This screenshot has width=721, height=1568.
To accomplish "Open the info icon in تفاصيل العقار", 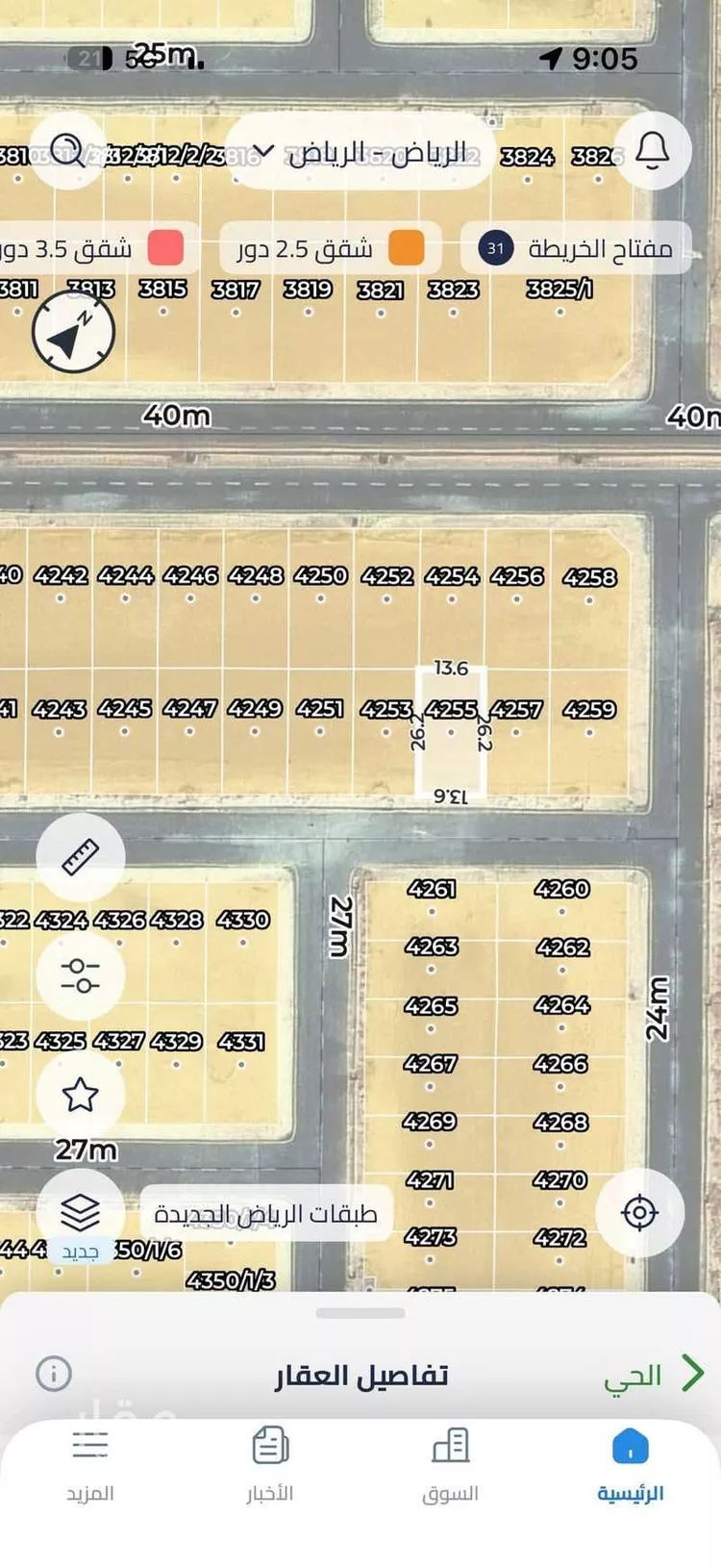I will point(54,1374).
